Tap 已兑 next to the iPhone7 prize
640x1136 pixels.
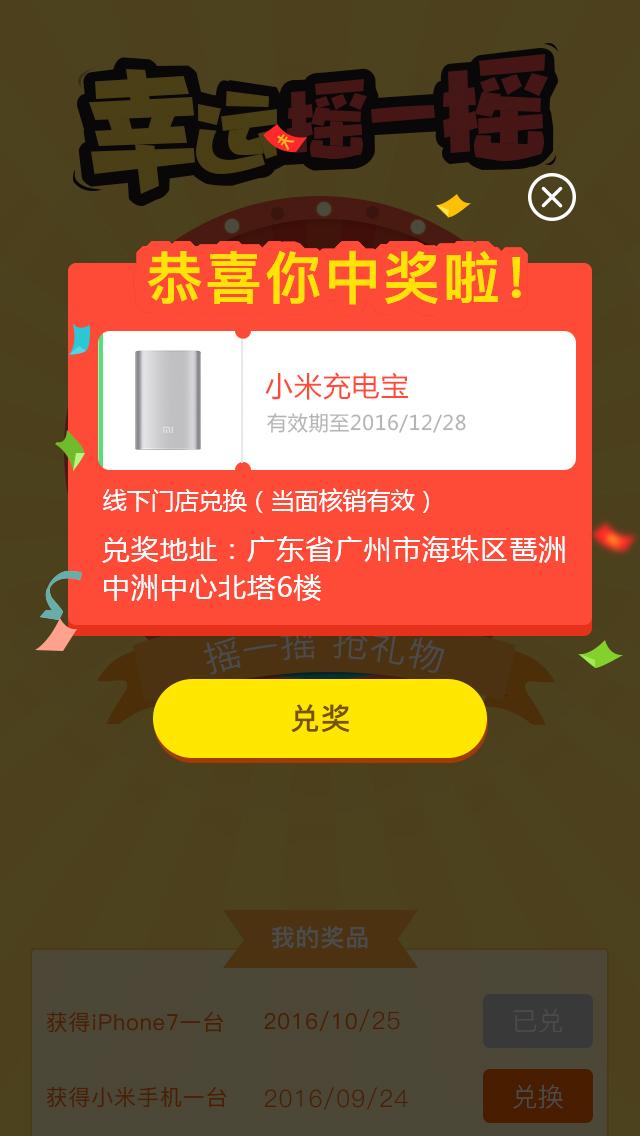(538, 1021)
